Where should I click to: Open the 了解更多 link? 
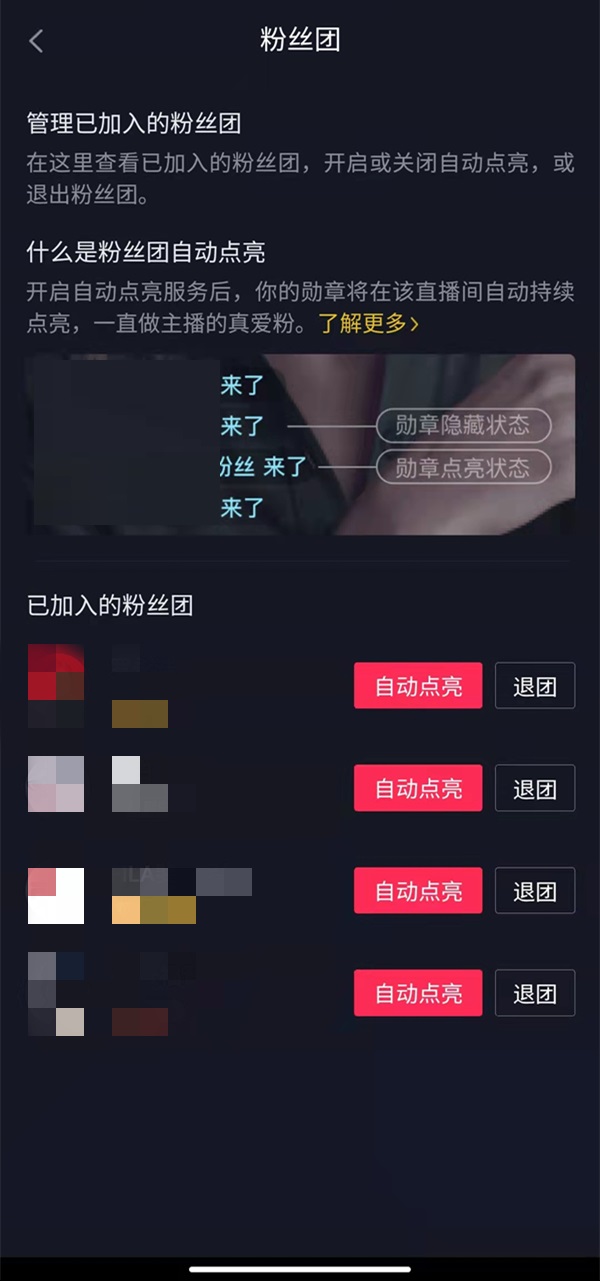369,323
